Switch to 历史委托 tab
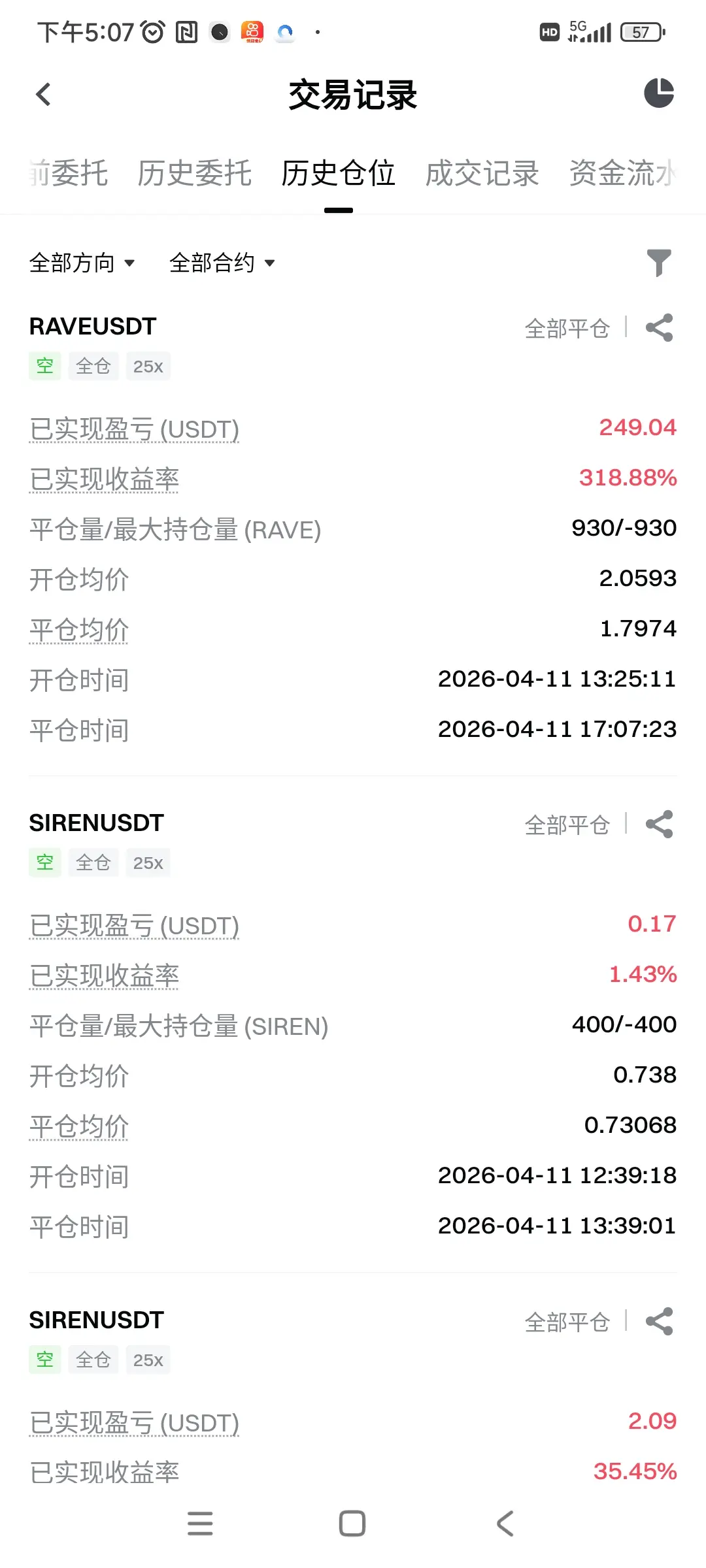 pos(194,174)
